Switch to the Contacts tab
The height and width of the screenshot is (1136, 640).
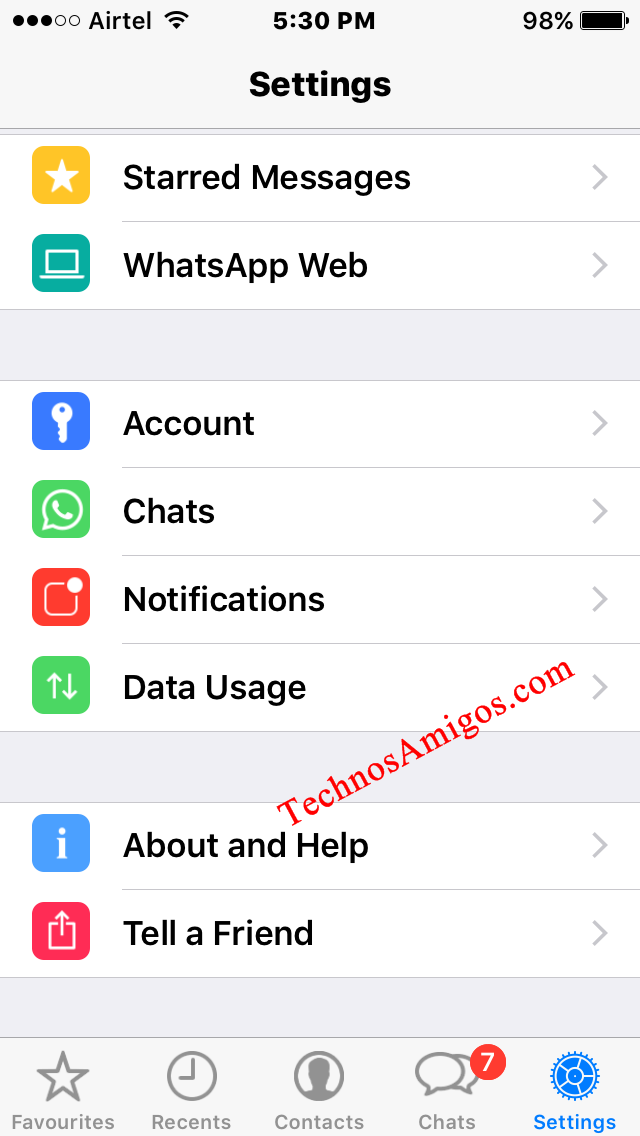point(319,1090)
